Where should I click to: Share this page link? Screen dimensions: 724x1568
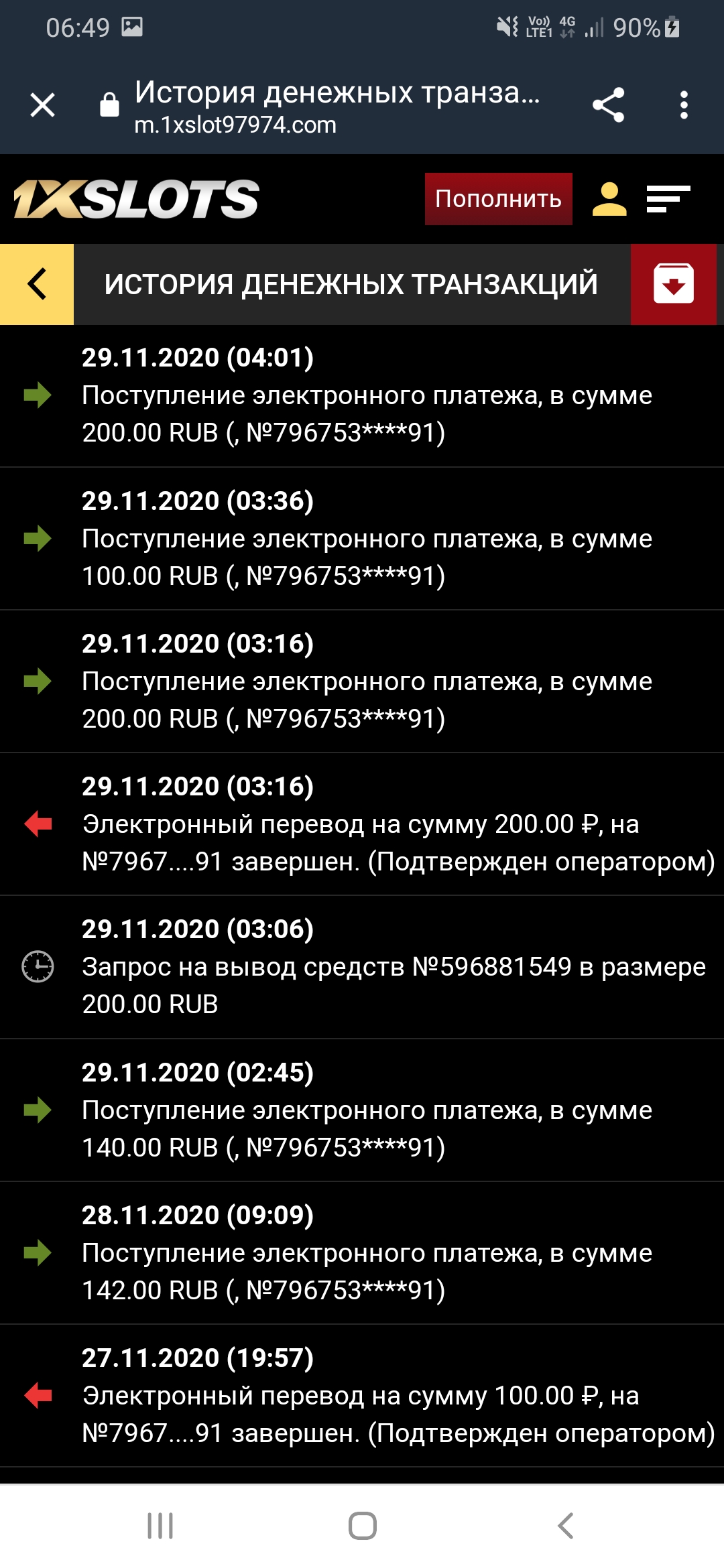[x=608, y=105]
